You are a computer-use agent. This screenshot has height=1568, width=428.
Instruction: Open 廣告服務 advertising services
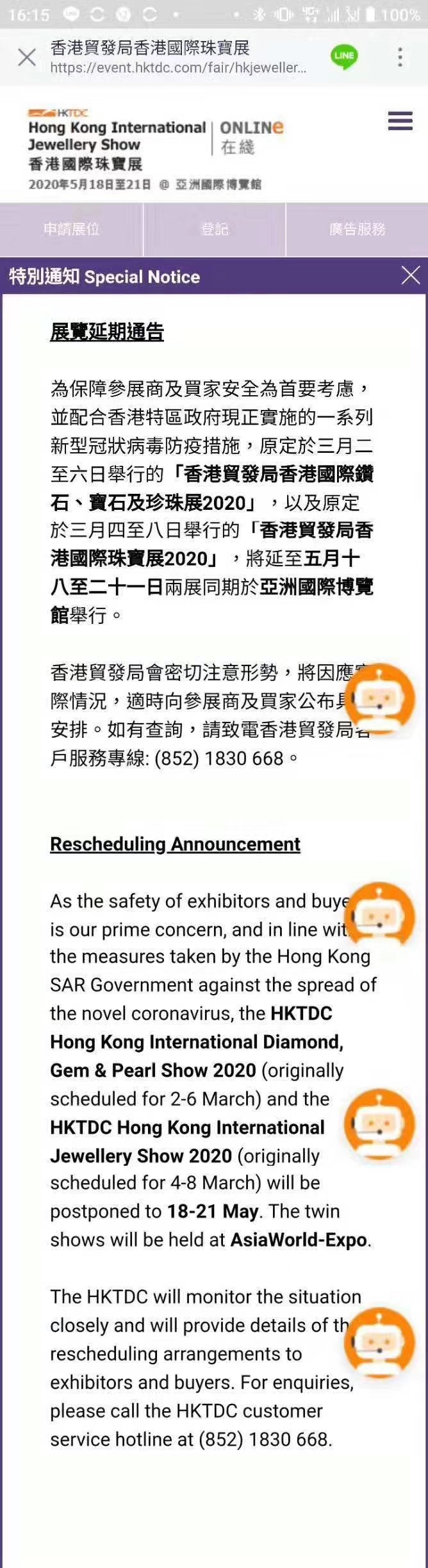pyautogui.click(x=357, y=229)
